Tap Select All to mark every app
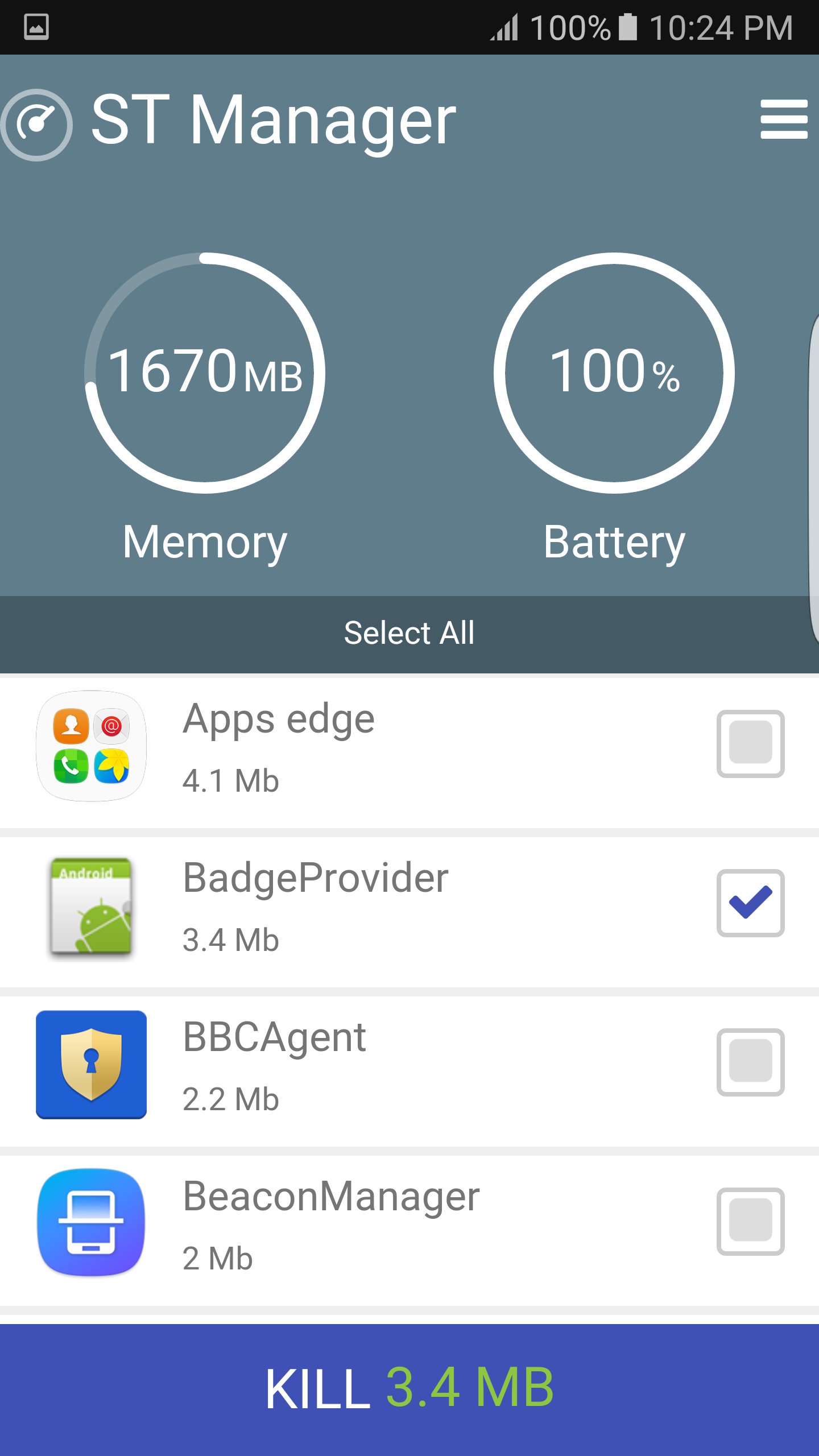Screen dimensions: 819x1456 pyautogui.click(x=409, y=632)
